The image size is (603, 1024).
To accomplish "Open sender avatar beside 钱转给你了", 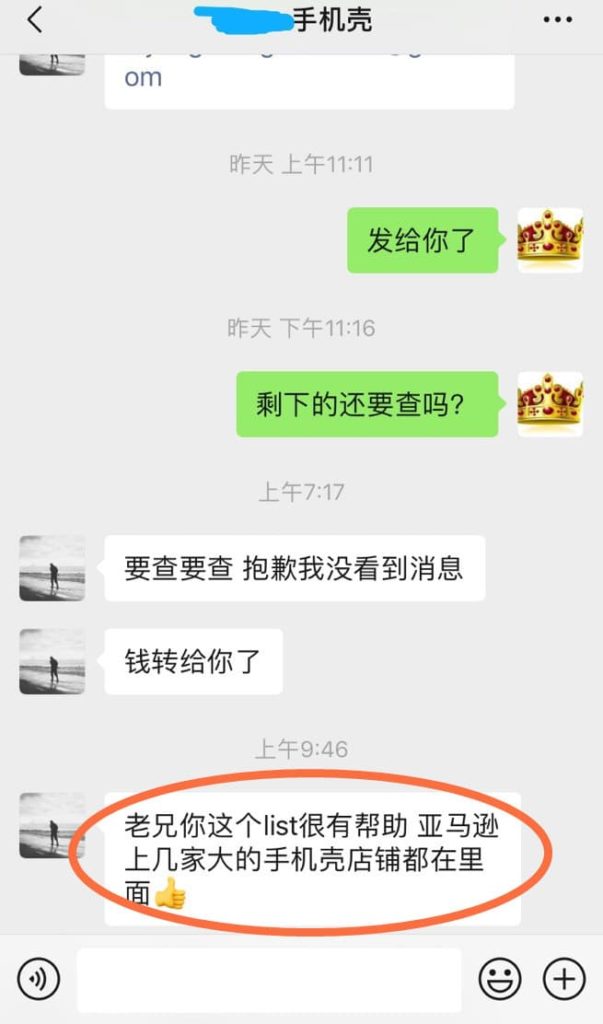I will point(52,661).
